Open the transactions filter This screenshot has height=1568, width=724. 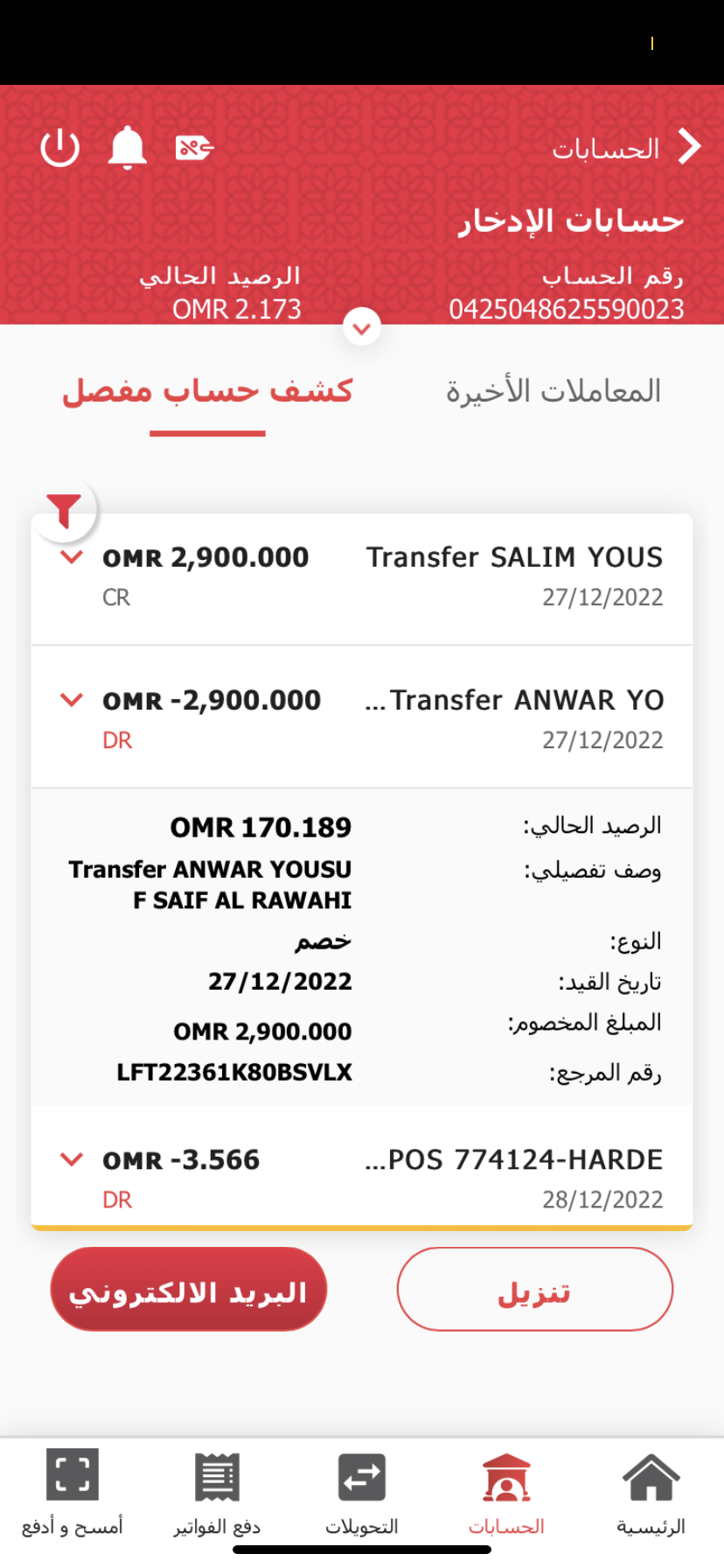64,510
